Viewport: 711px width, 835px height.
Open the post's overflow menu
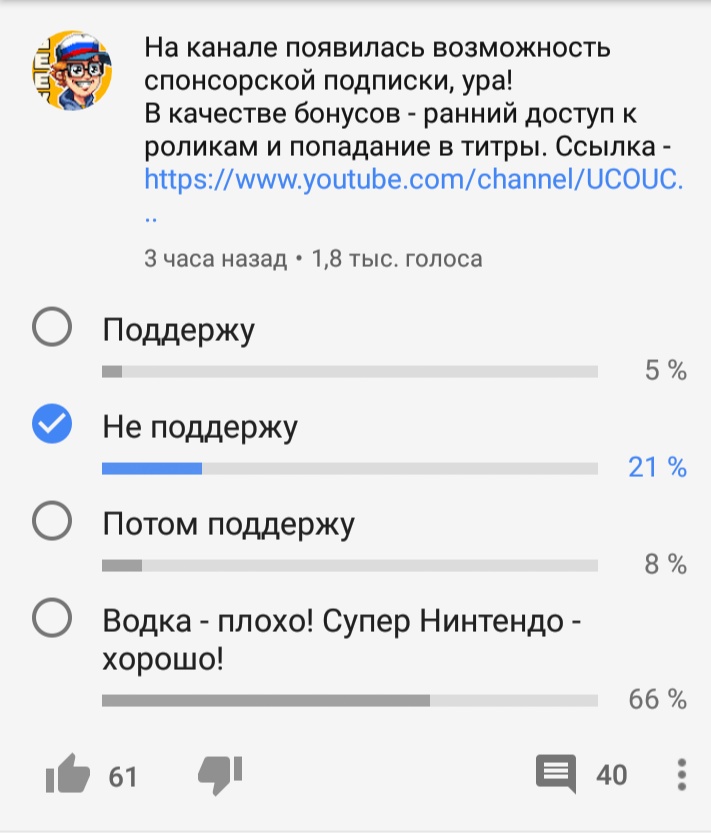tap(682, 773)
